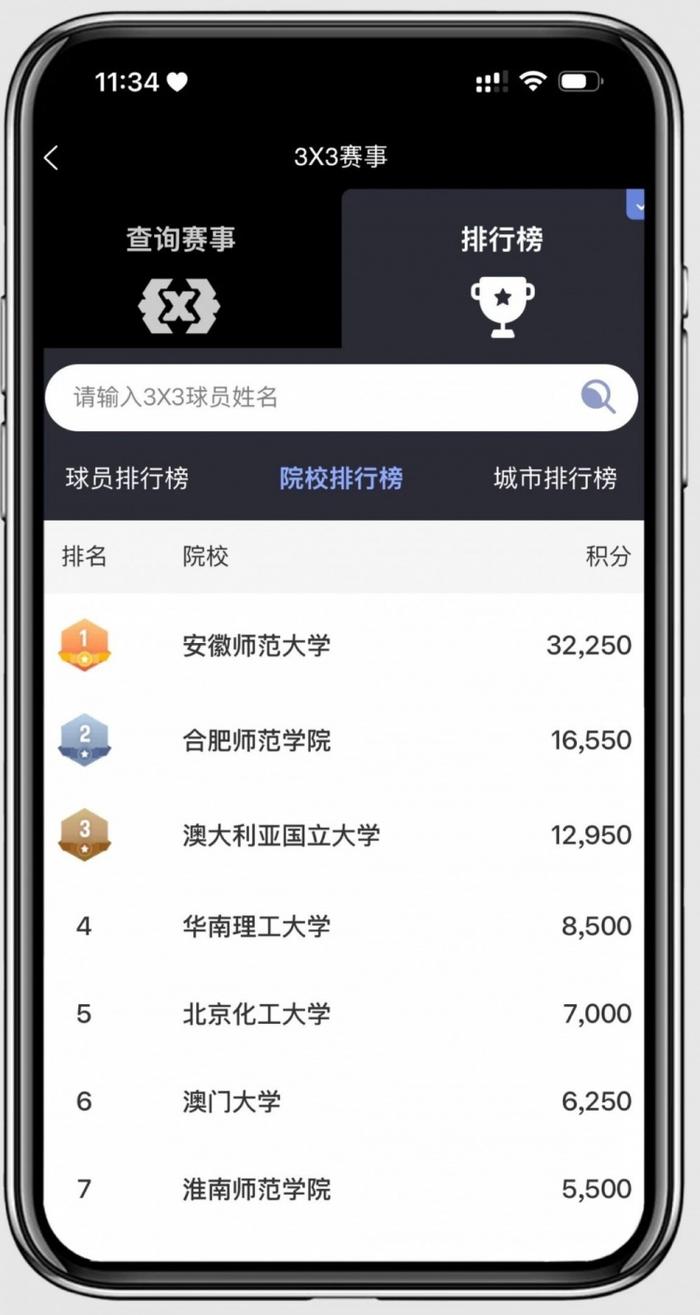
Task: Tap the magnifier search icon
Action: point(598,397)
